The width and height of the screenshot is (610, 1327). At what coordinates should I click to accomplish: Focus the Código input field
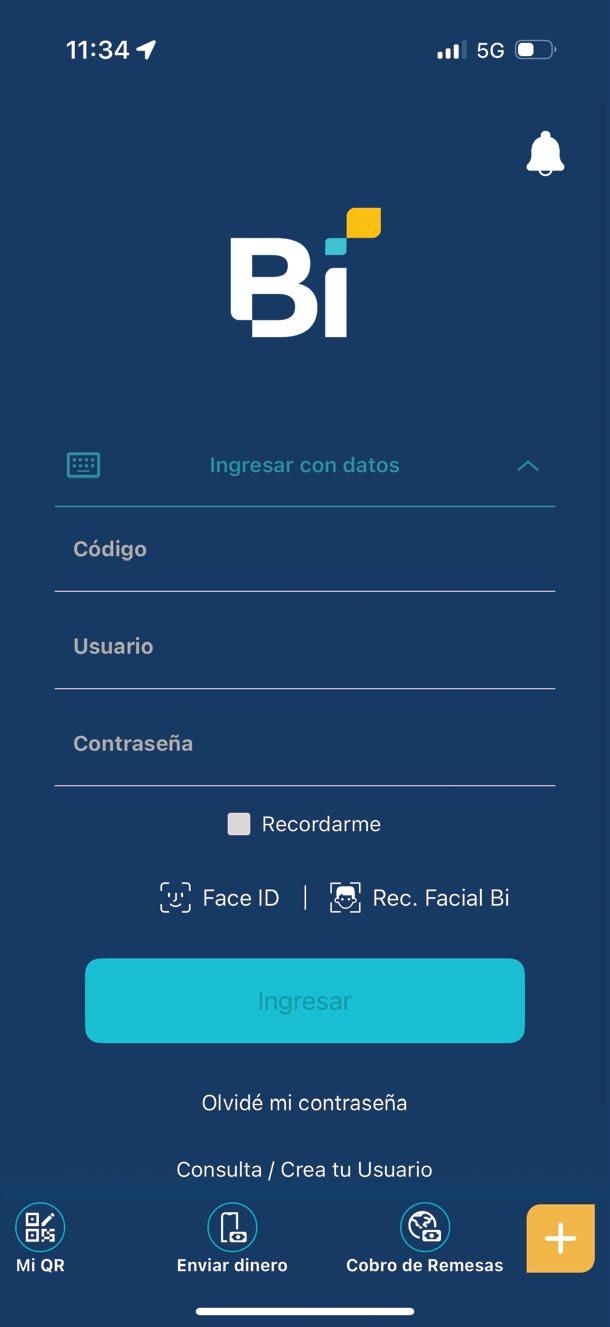[x=304, y=550]
